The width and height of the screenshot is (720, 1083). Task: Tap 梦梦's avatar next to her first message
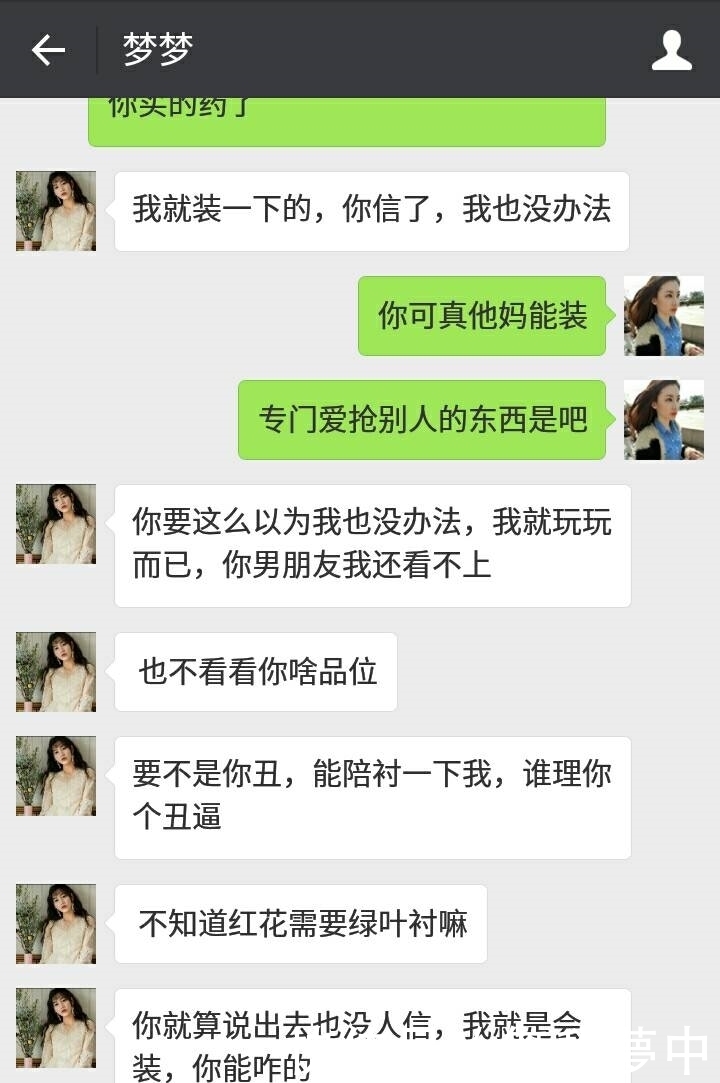click(55, 211)
